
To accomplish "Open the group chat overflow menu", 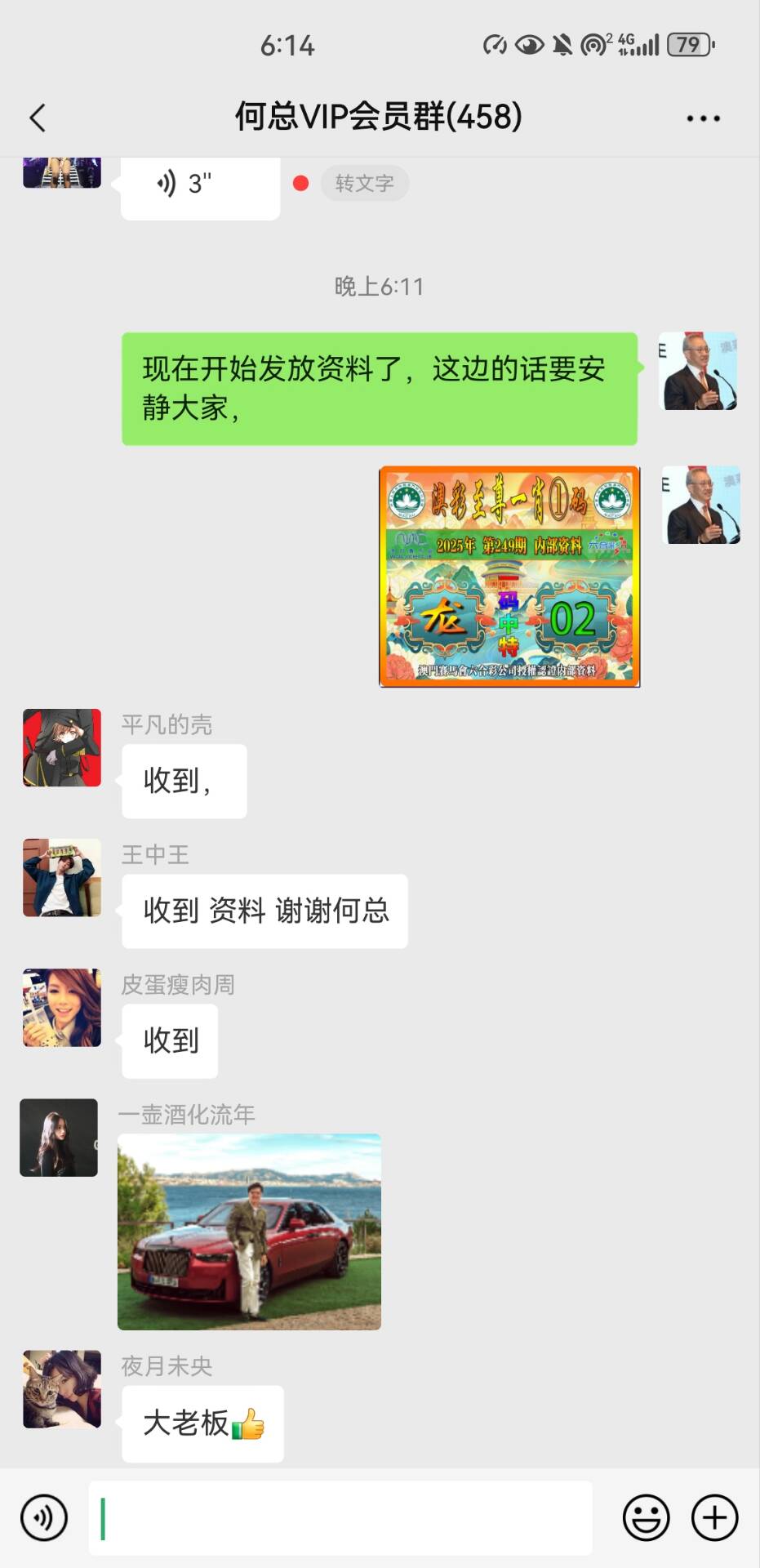I will tap(703, 118).
